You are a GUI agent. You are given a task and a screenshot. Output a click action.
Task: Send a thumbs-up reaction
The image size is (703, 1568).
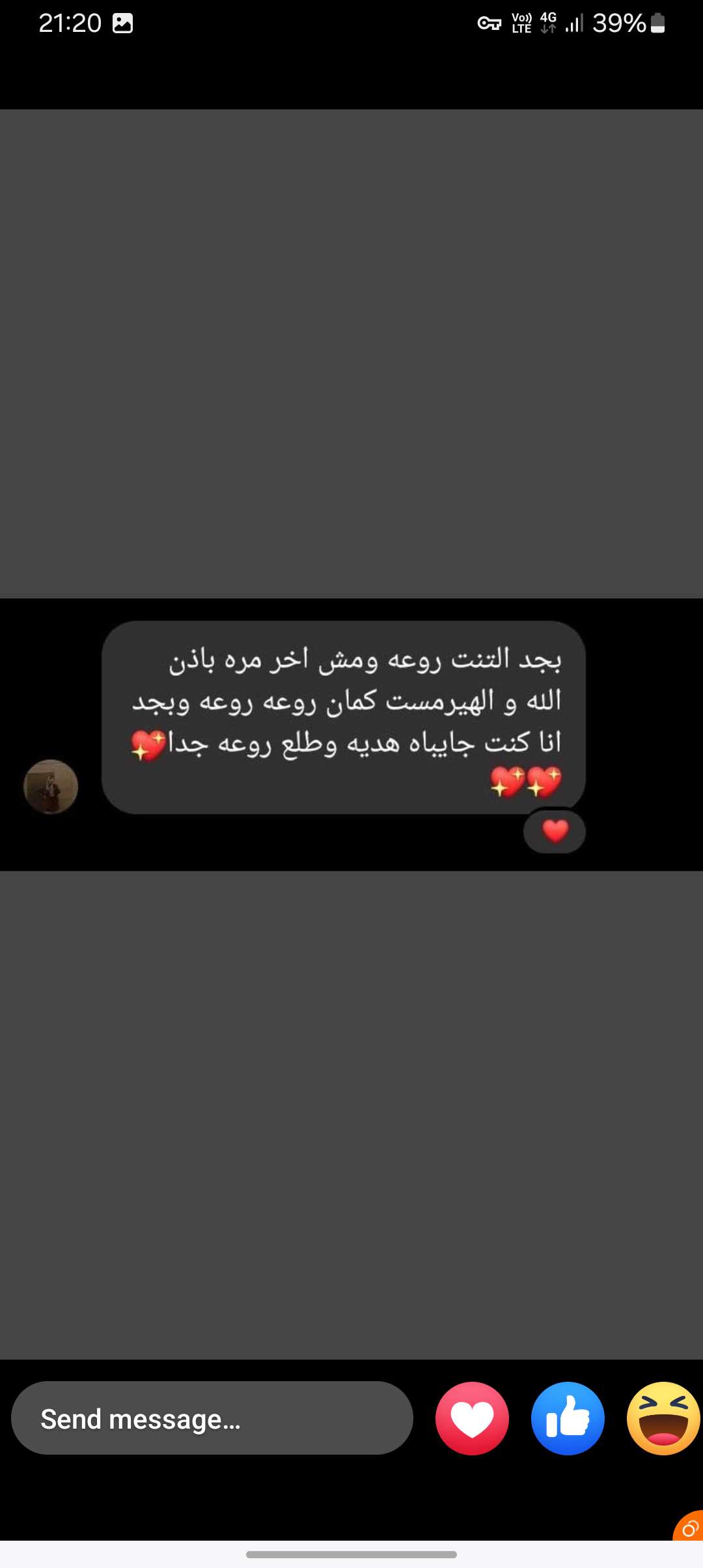point(568,1418)
